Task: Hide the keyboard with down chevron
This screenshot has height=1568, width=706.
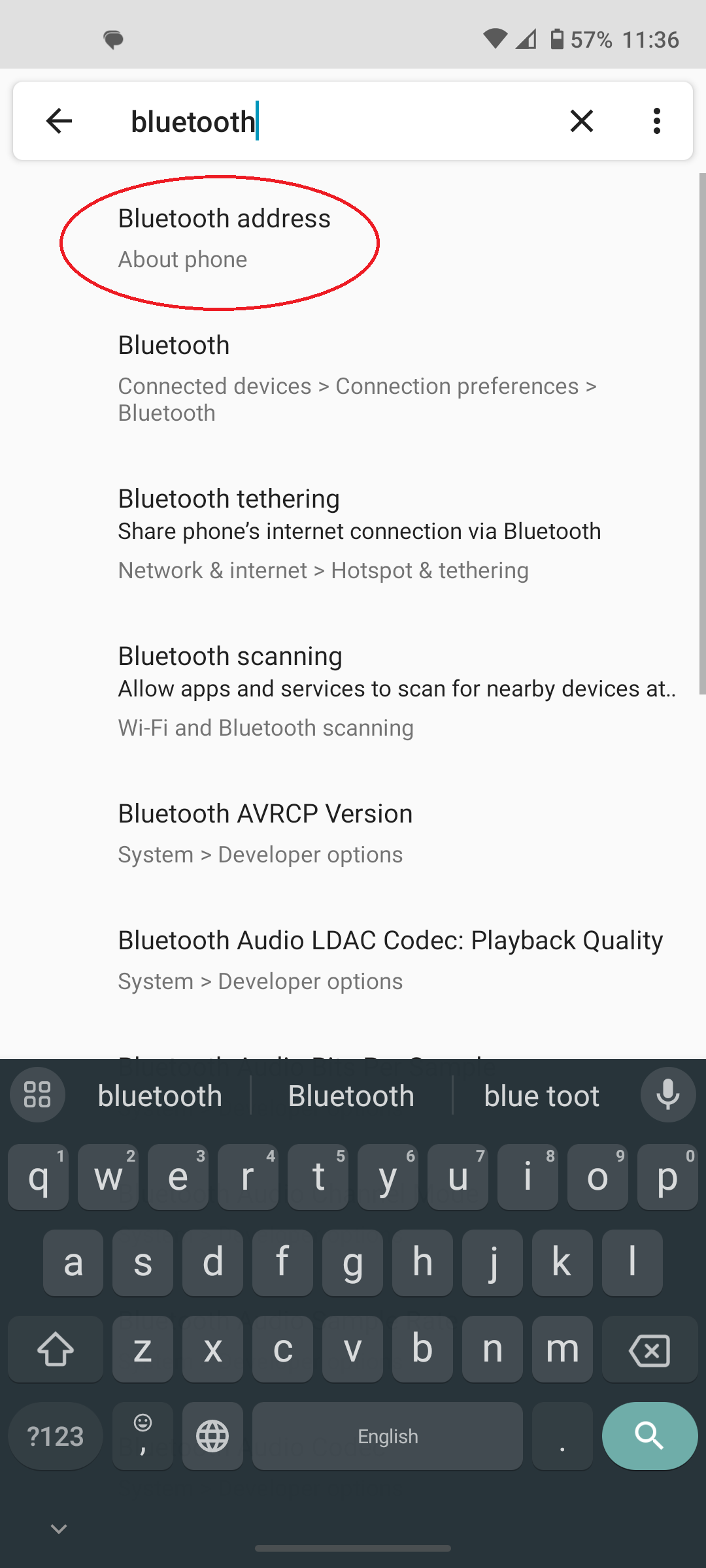Action: pos(59,1529)
